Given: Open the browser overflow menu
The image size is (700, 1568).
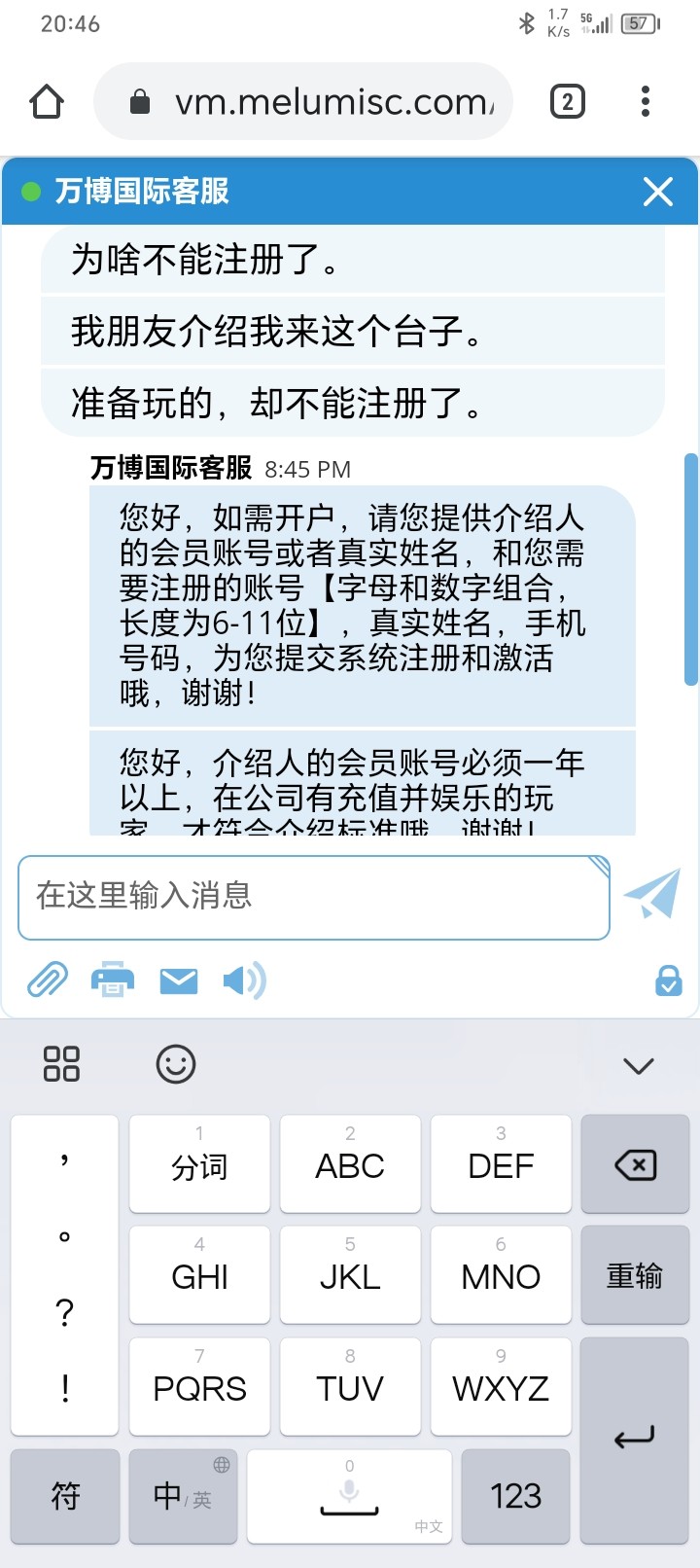Looking at the screenshot, I should 646,101.
